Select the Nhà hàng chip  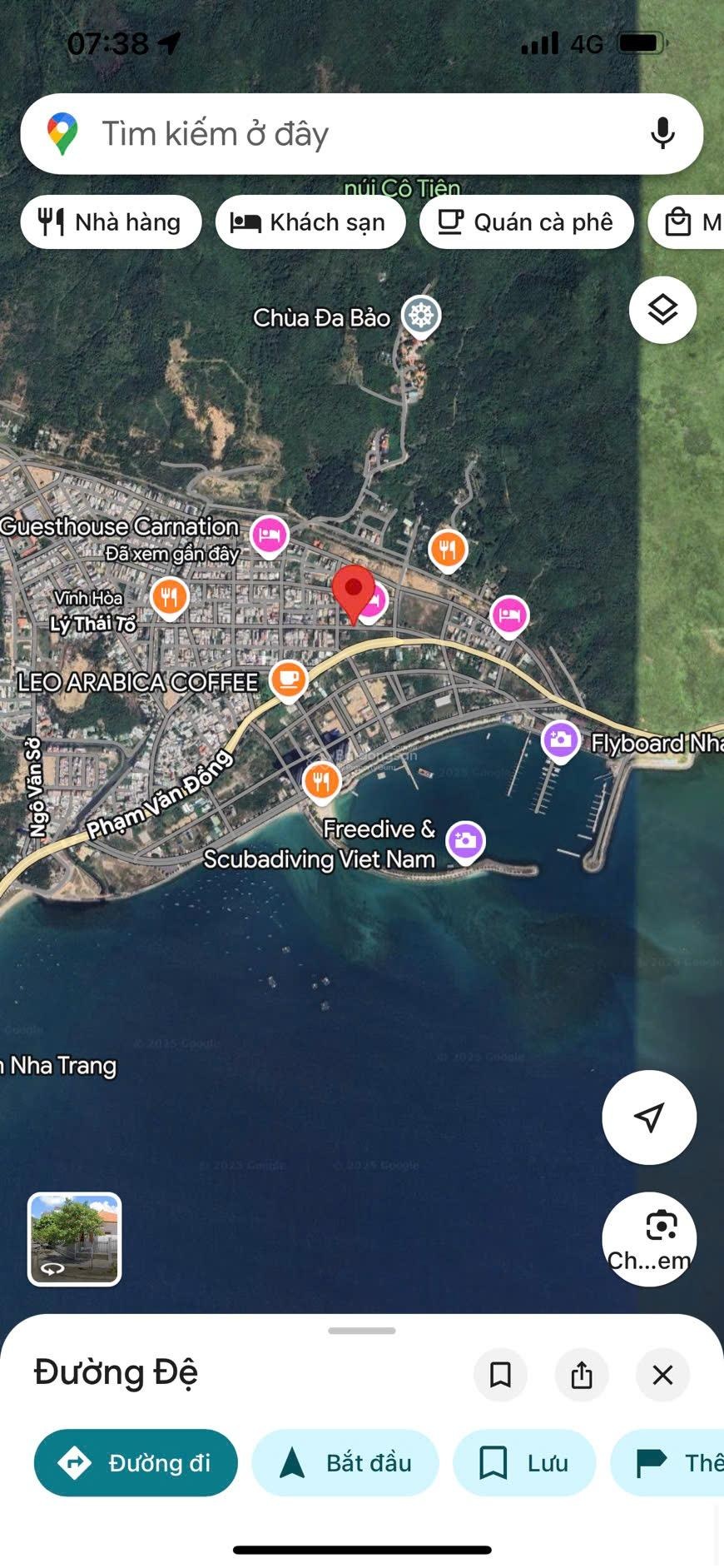[111, 222]
